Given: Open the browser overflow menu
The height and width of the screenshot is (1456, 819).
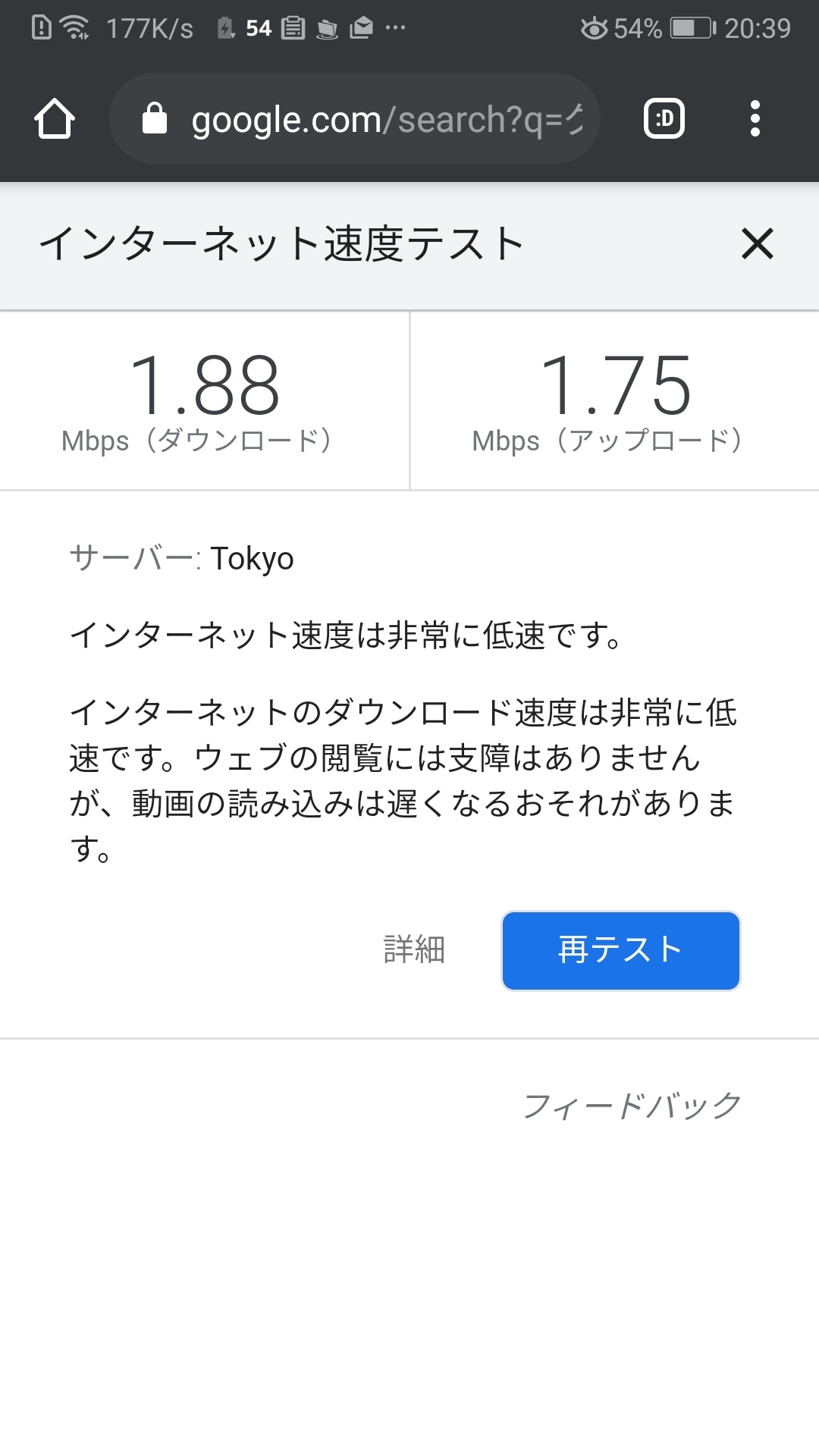Looking at the screenshot, I should [755, 119].
